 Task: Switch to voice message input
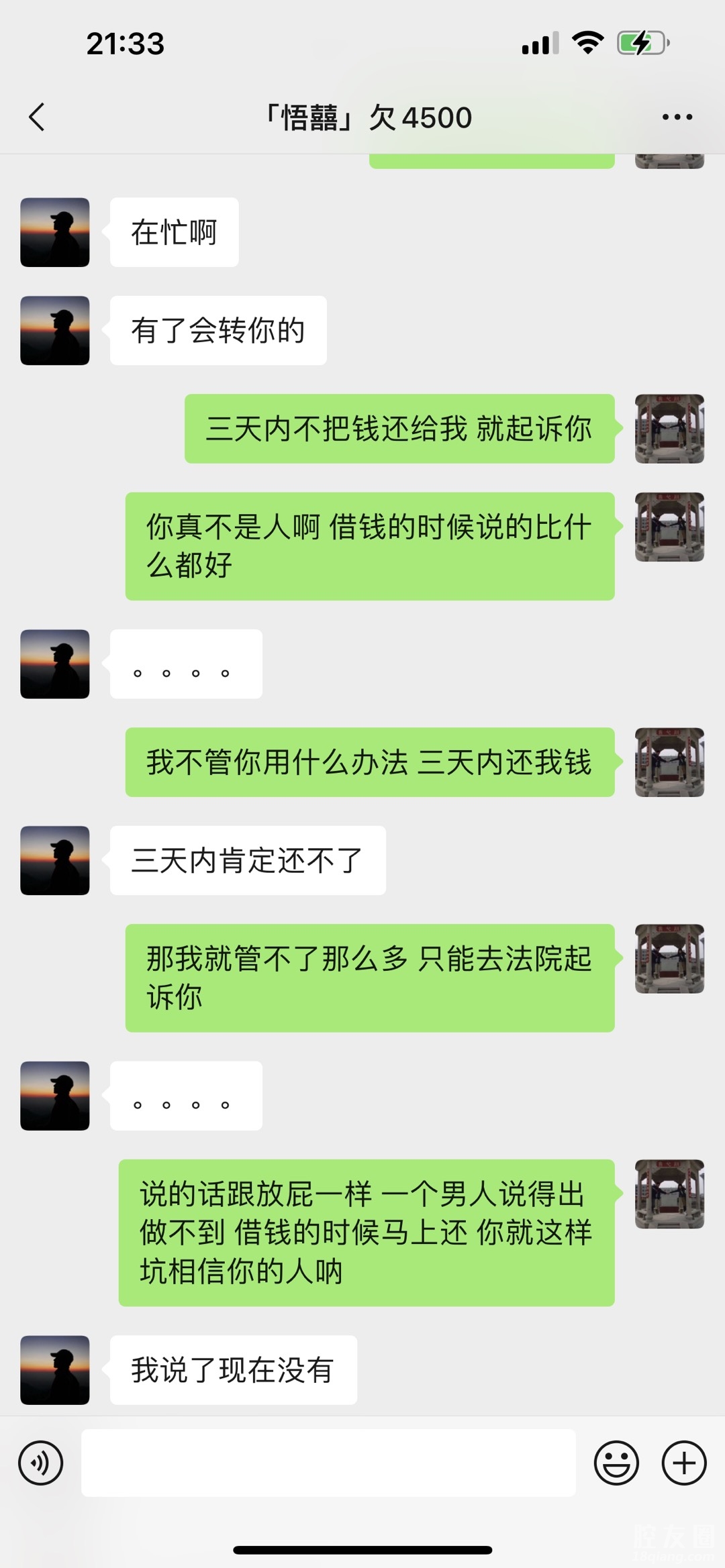point(40,1463)
